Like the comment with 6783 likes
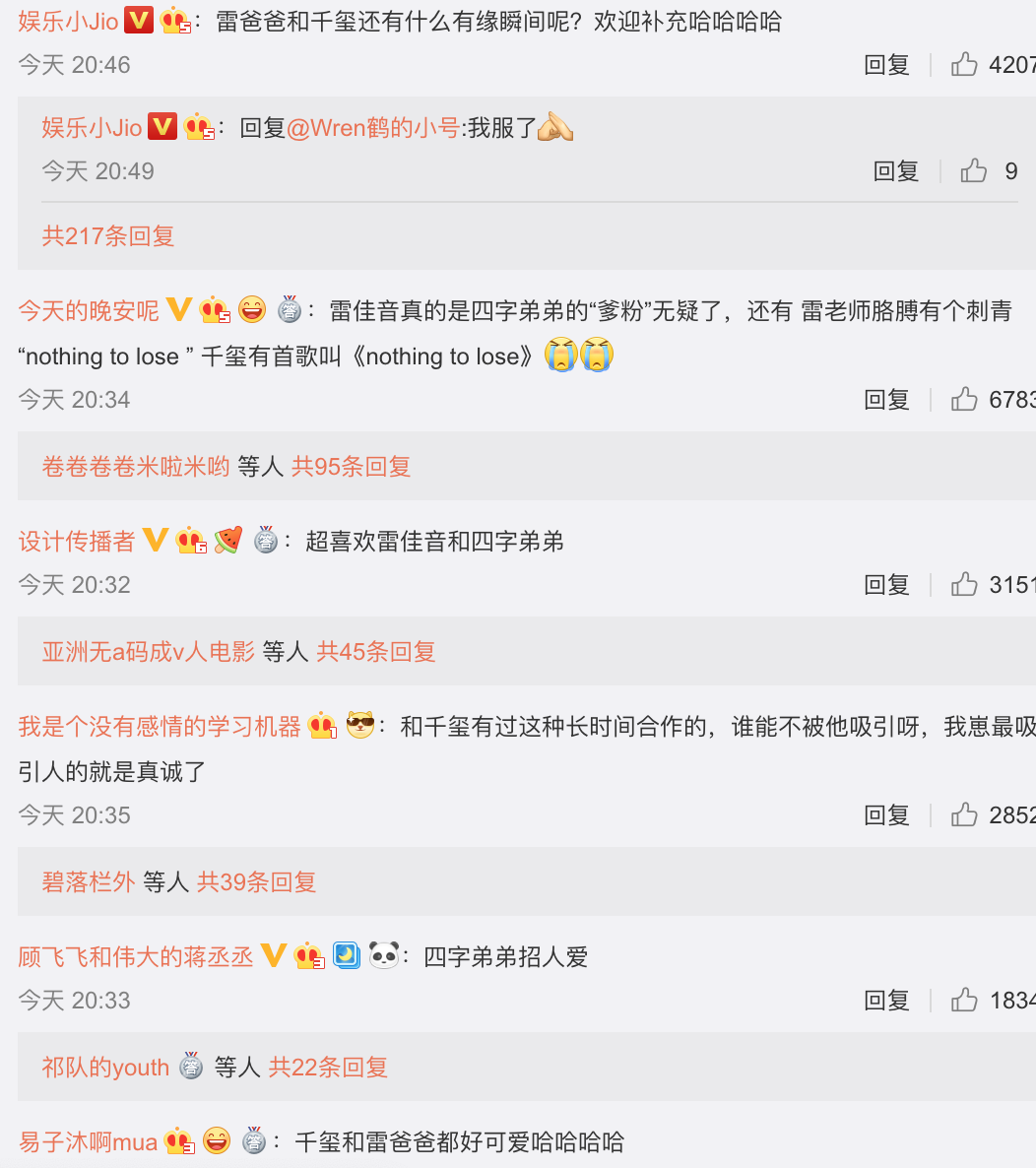This screenshot has height=1168, width=1036. (x=964, y=400)
